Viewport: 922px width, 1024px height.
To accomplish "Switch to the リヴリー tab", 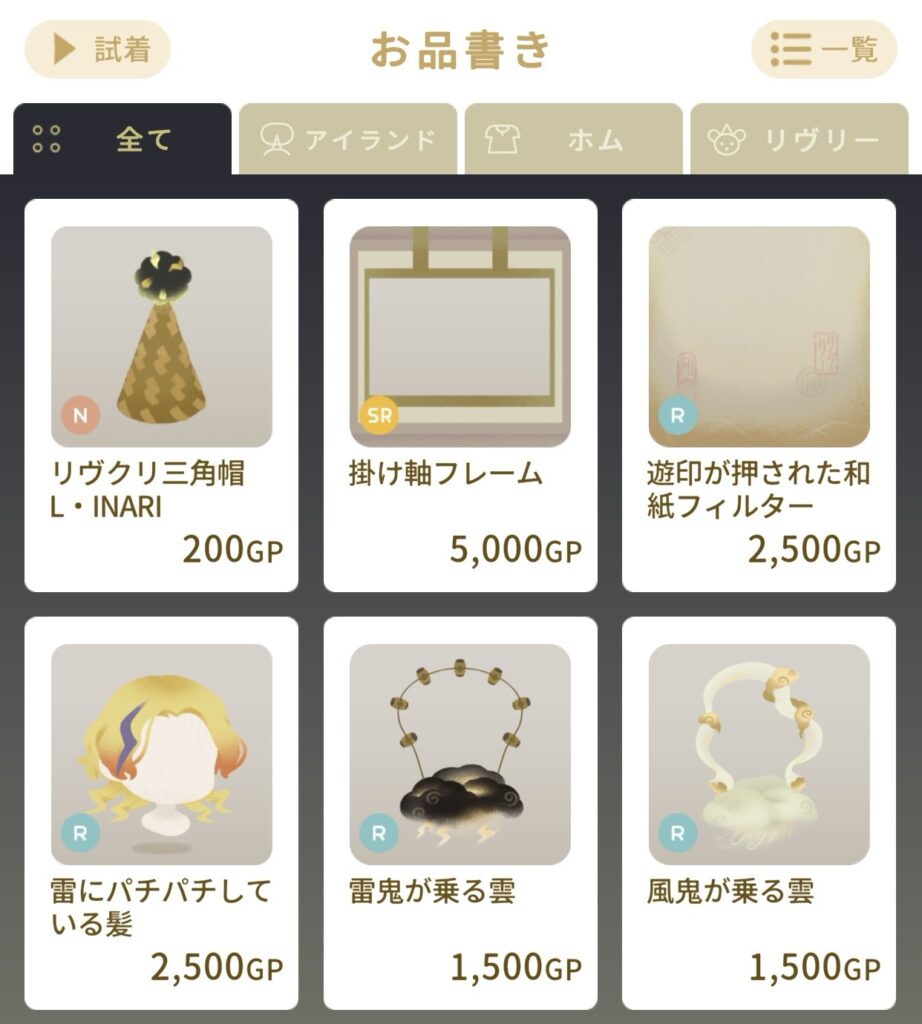I will point(798,139).
